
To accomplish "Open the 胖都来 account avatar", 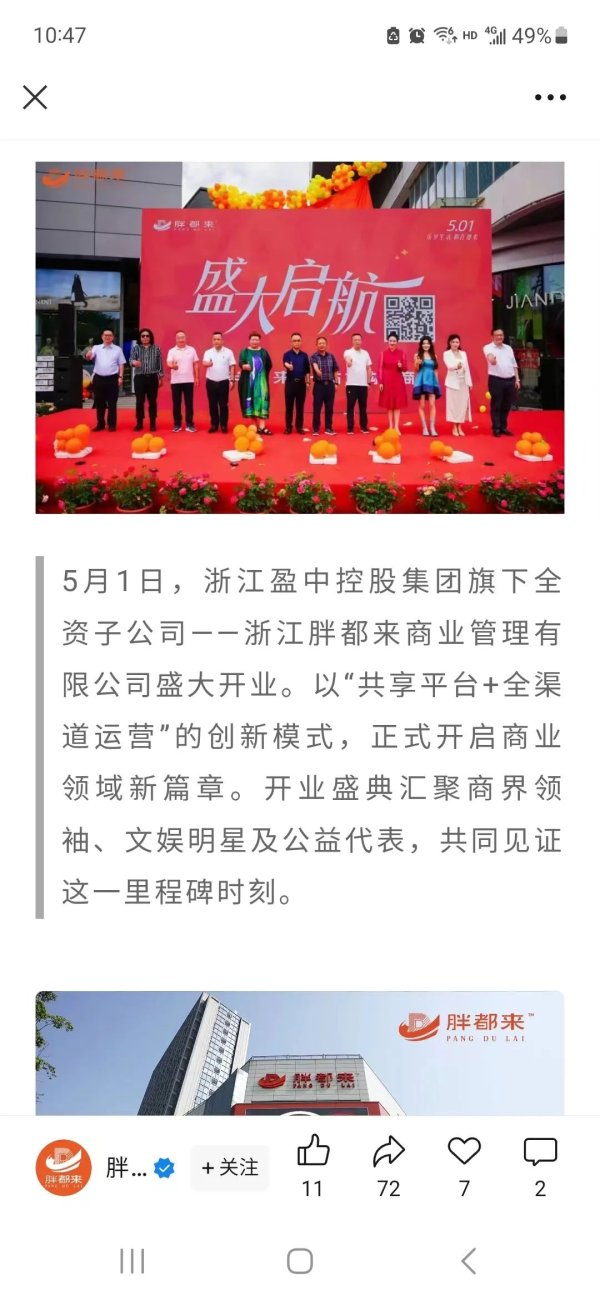I will pyautogui.click(x=63, y=1168).
